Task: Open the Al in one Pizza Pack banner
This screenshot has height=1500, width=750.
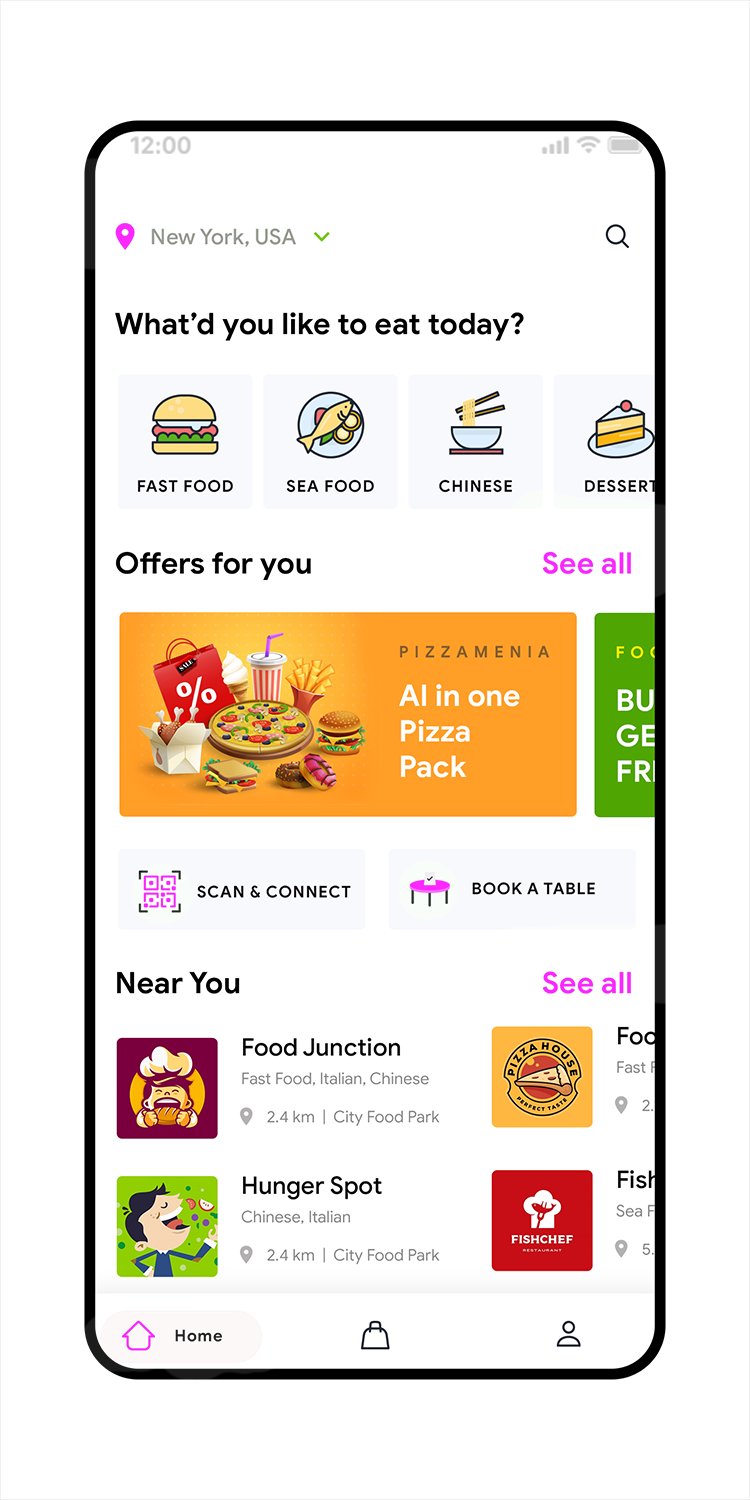Action: point(347,714)
